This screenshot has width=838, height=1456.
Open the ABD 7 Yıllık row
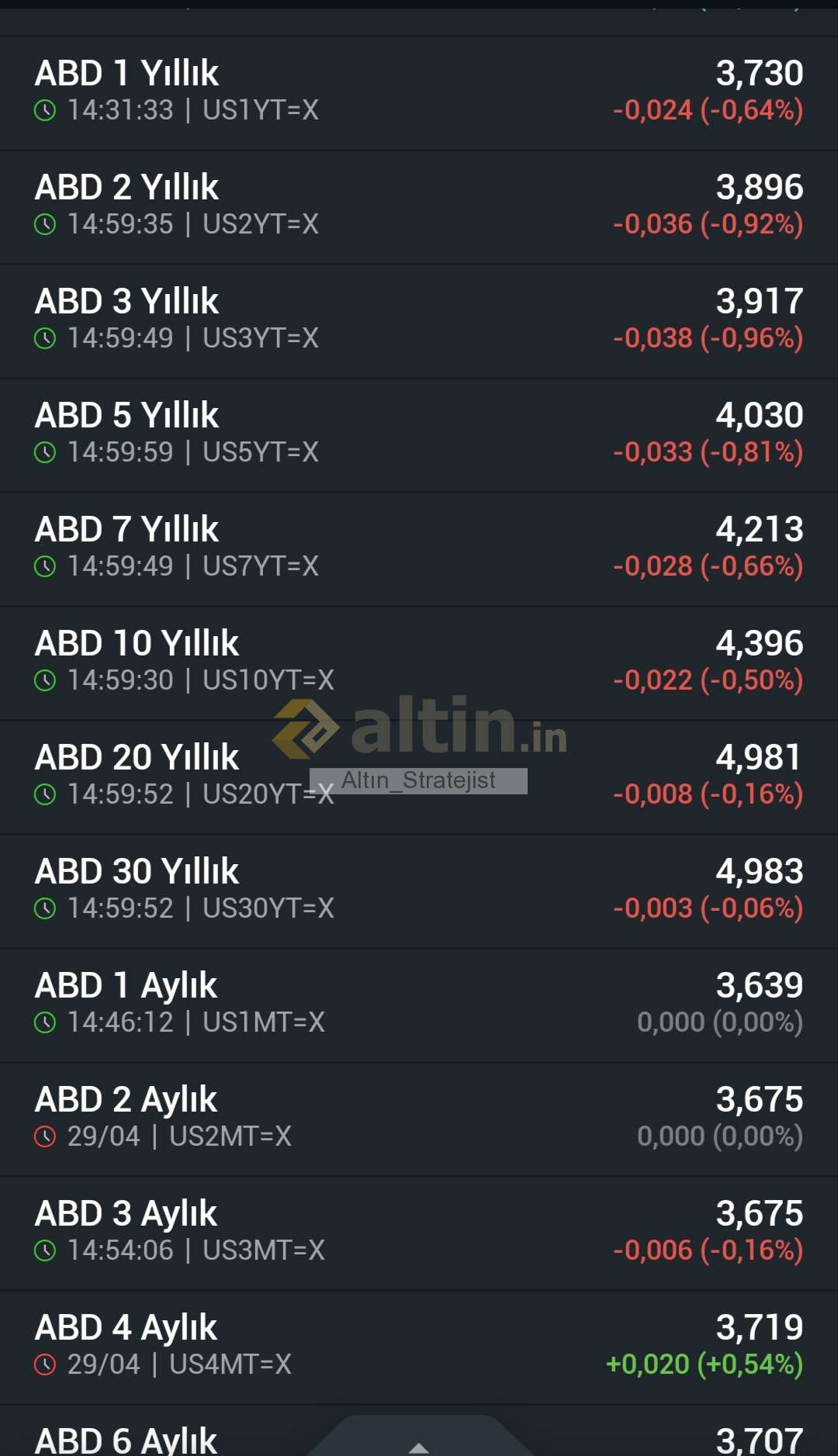tap(419, 548)
